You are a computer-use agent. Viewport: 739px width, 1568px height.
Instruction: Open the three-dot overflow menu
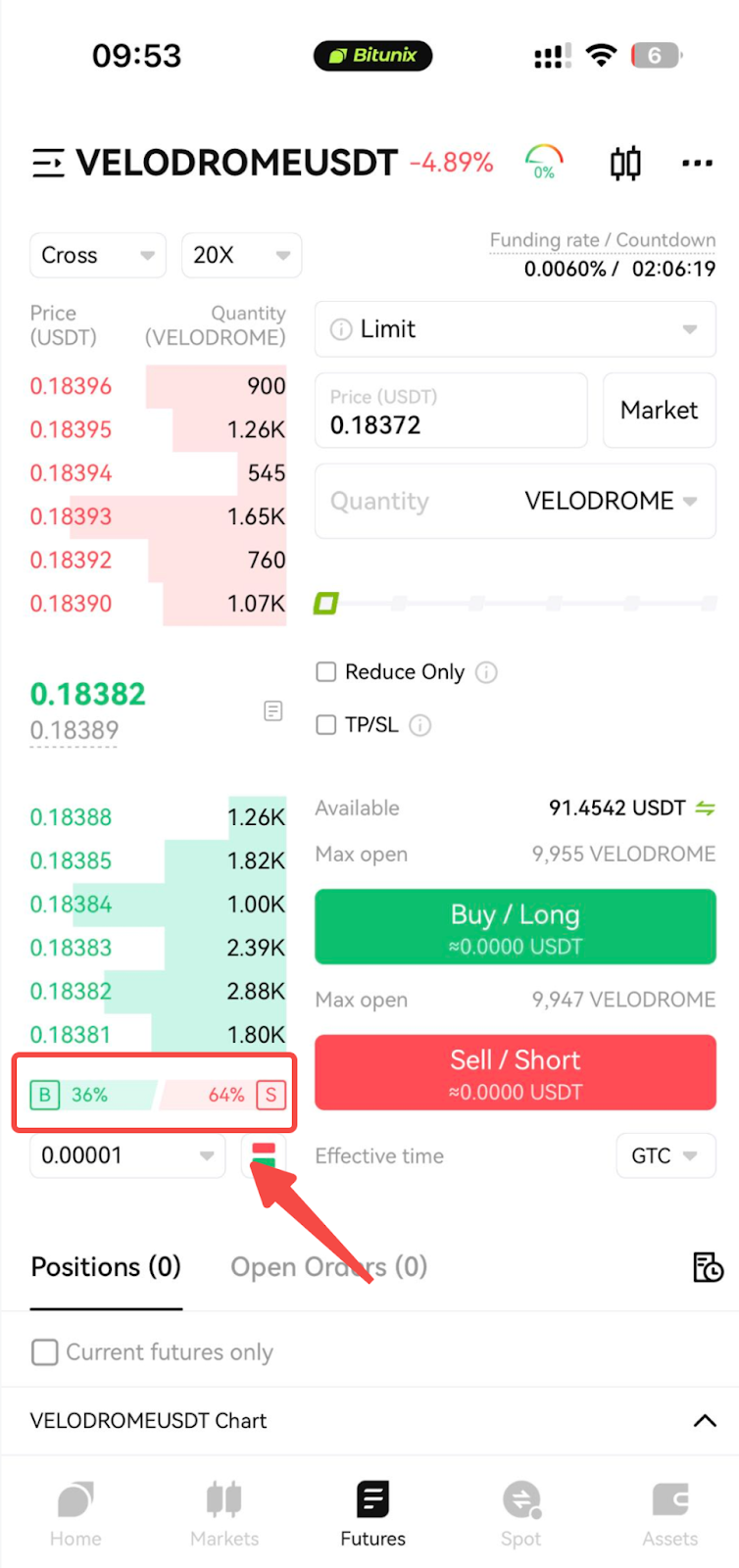coord(697,163)
